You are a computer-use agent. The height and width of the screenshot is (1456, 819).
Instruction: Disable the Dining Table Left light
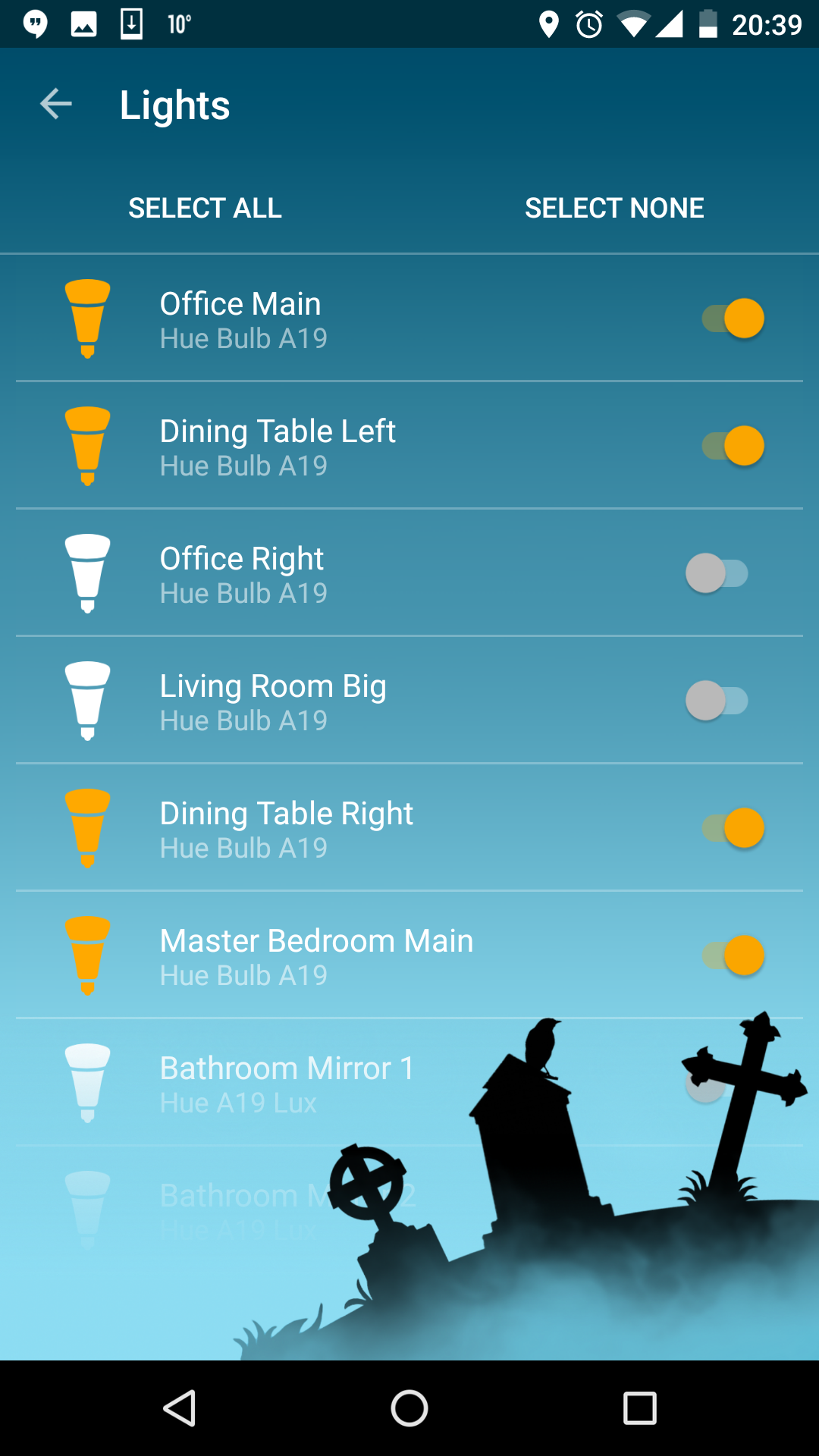click(x=732, y=446)
